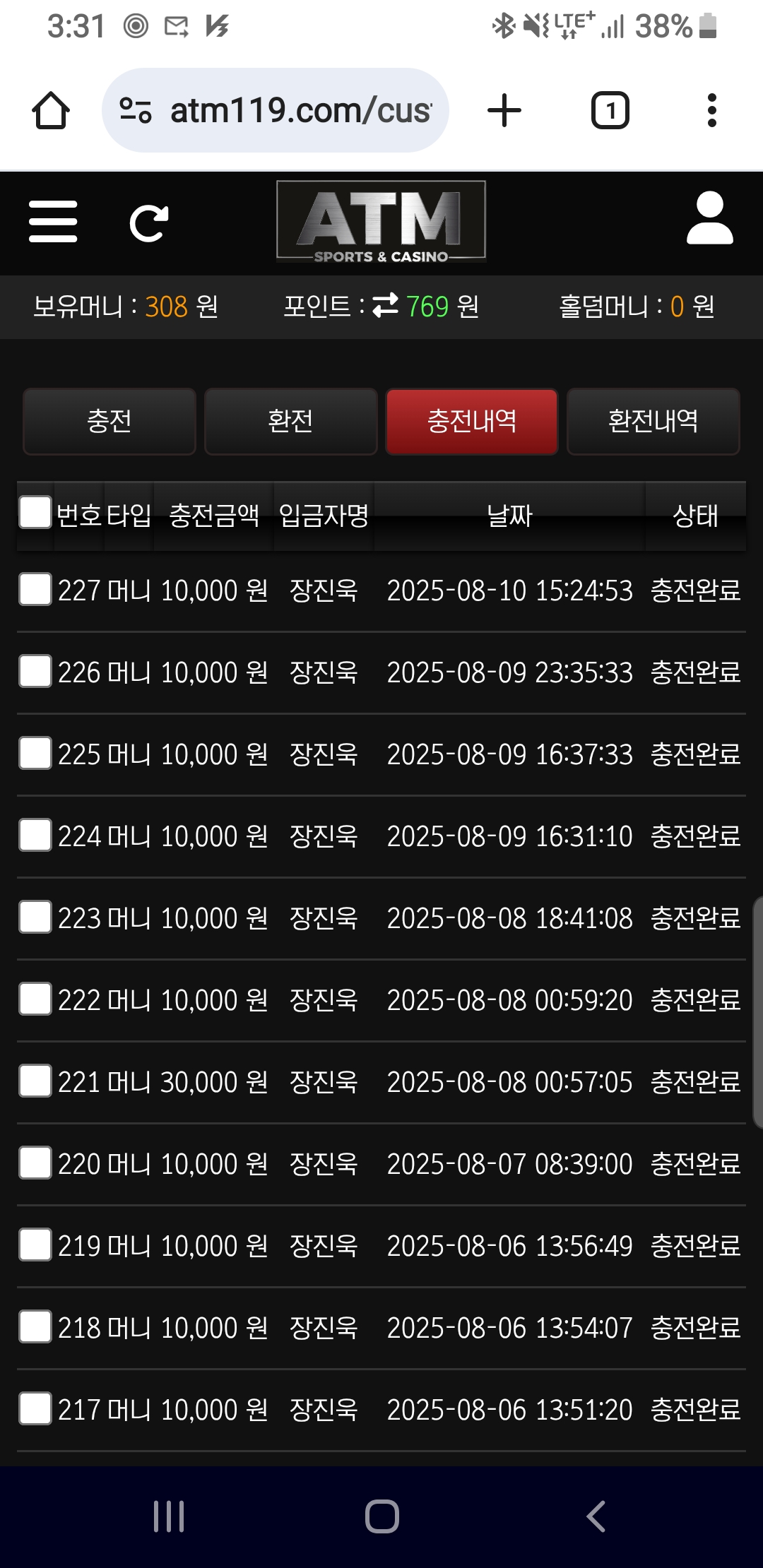
Task: Check the box for record 221
Action: coord(35,1081)
